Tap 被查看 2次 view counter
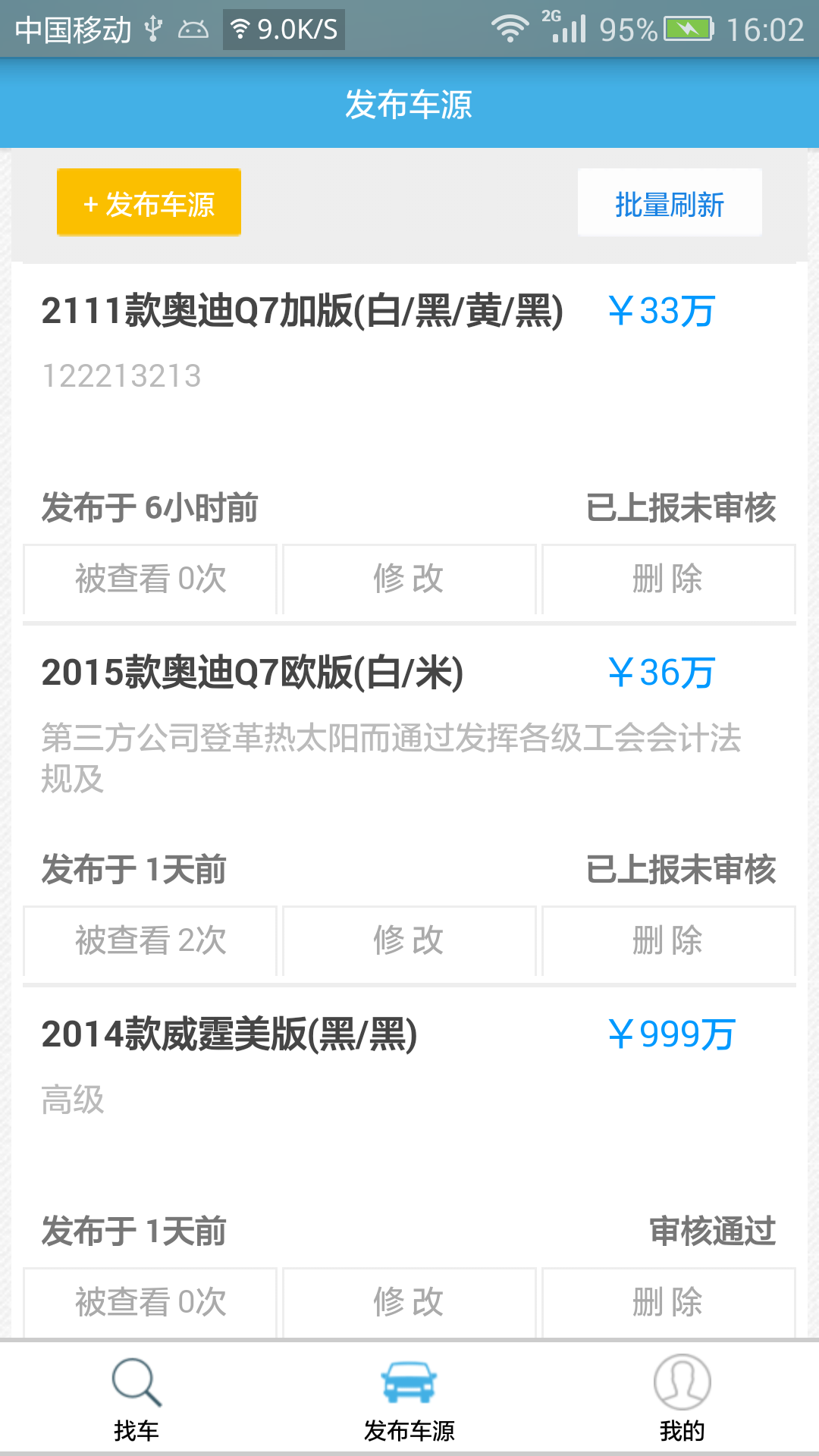This screenshot has width=819, height=1456. tap(149, 940)
